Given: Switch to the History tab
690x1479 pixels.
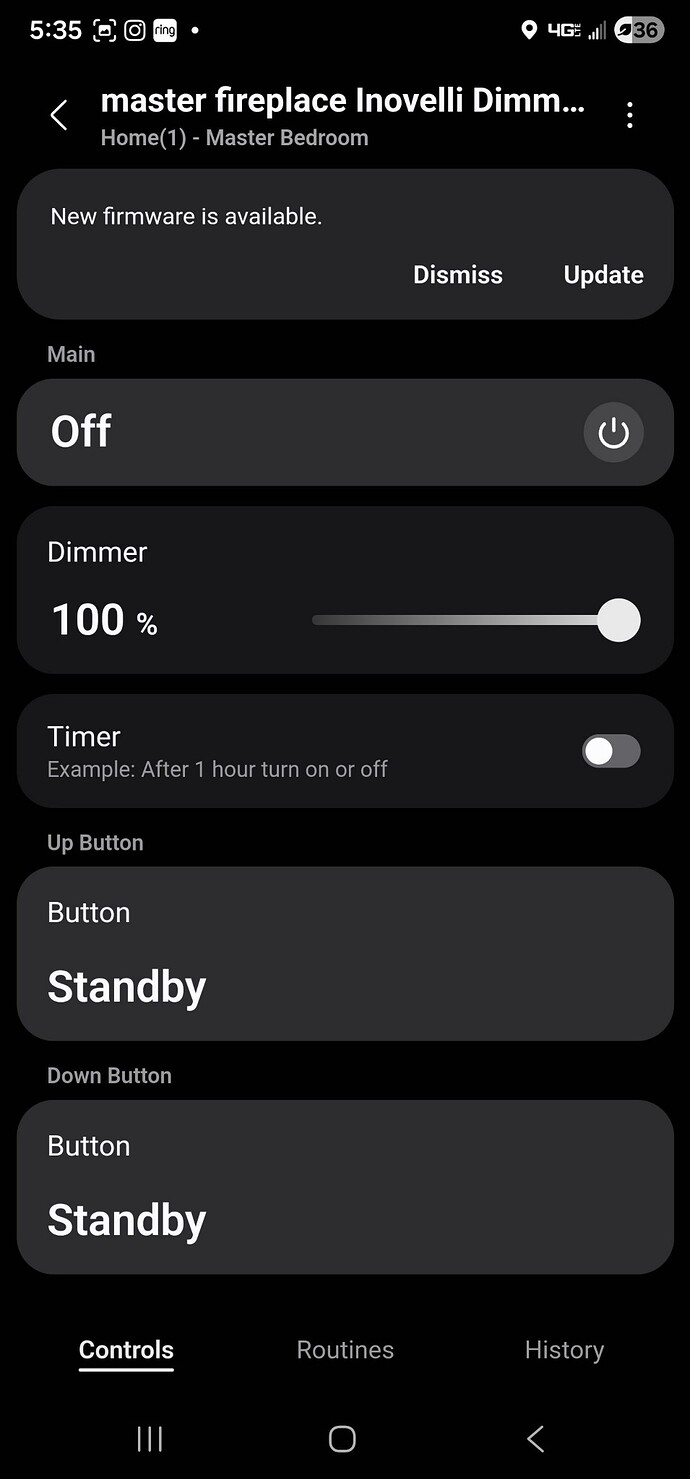Looking at the screenshot, I should pos(564,1350).
